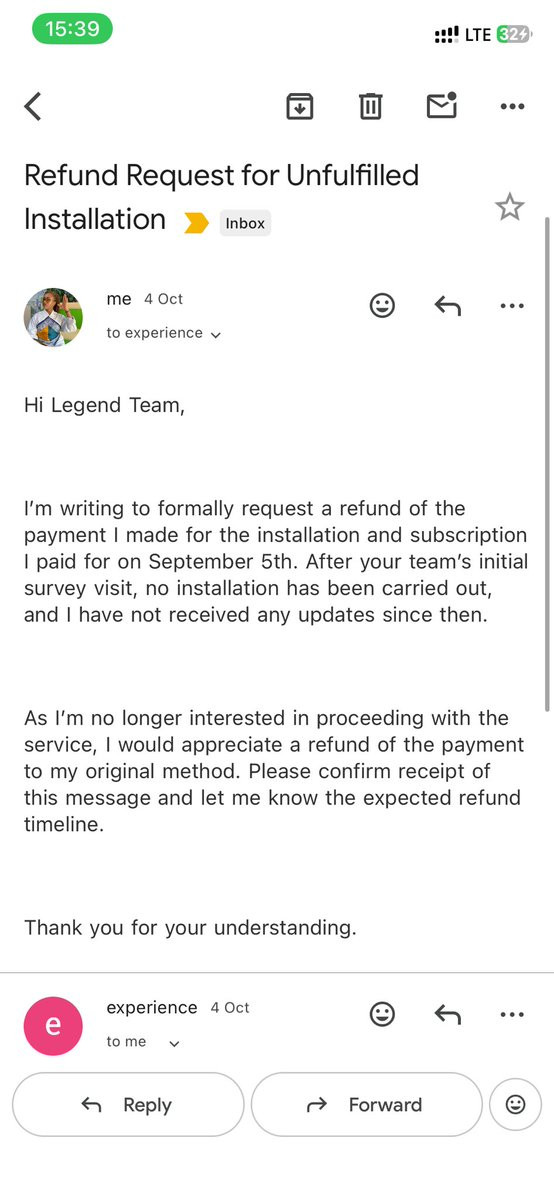React with emoji to experience's message
Viewport: 554px width, 1199px height.
(x=382, y=1015)
